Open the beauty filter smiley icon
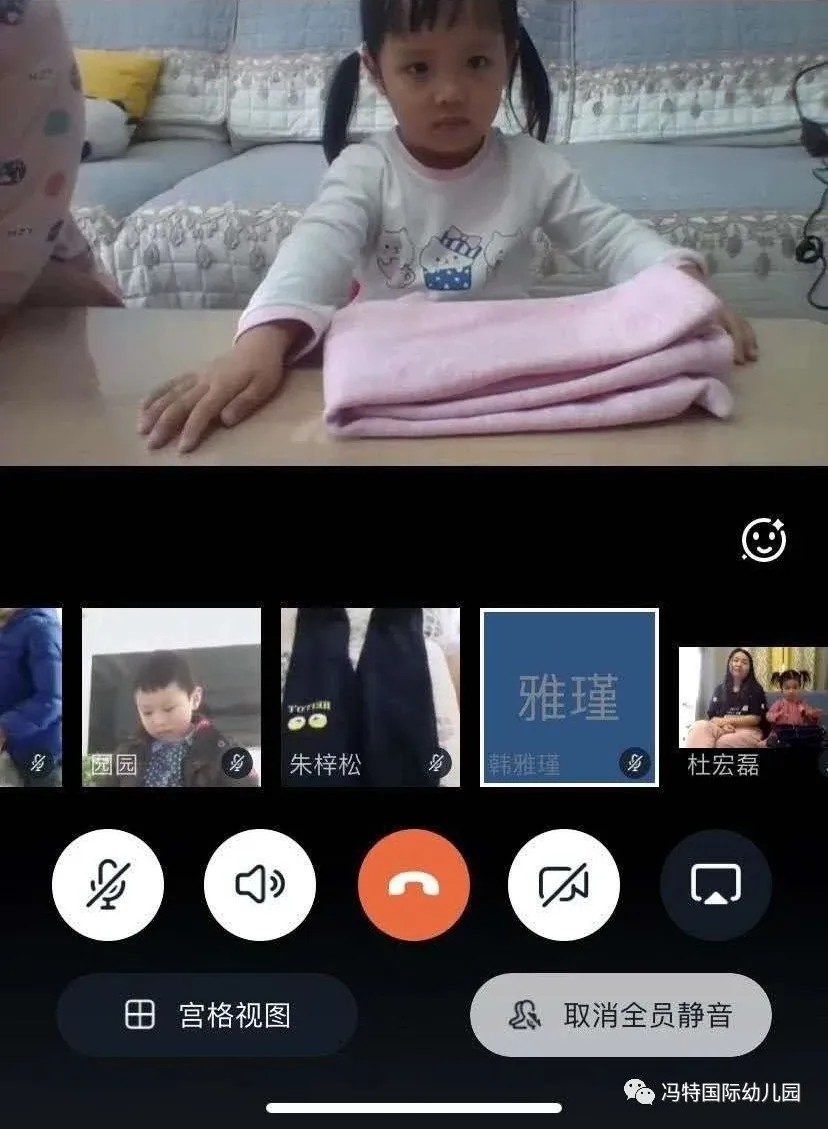This screenshot has height=1129, width=828. (x=764, y=540)
